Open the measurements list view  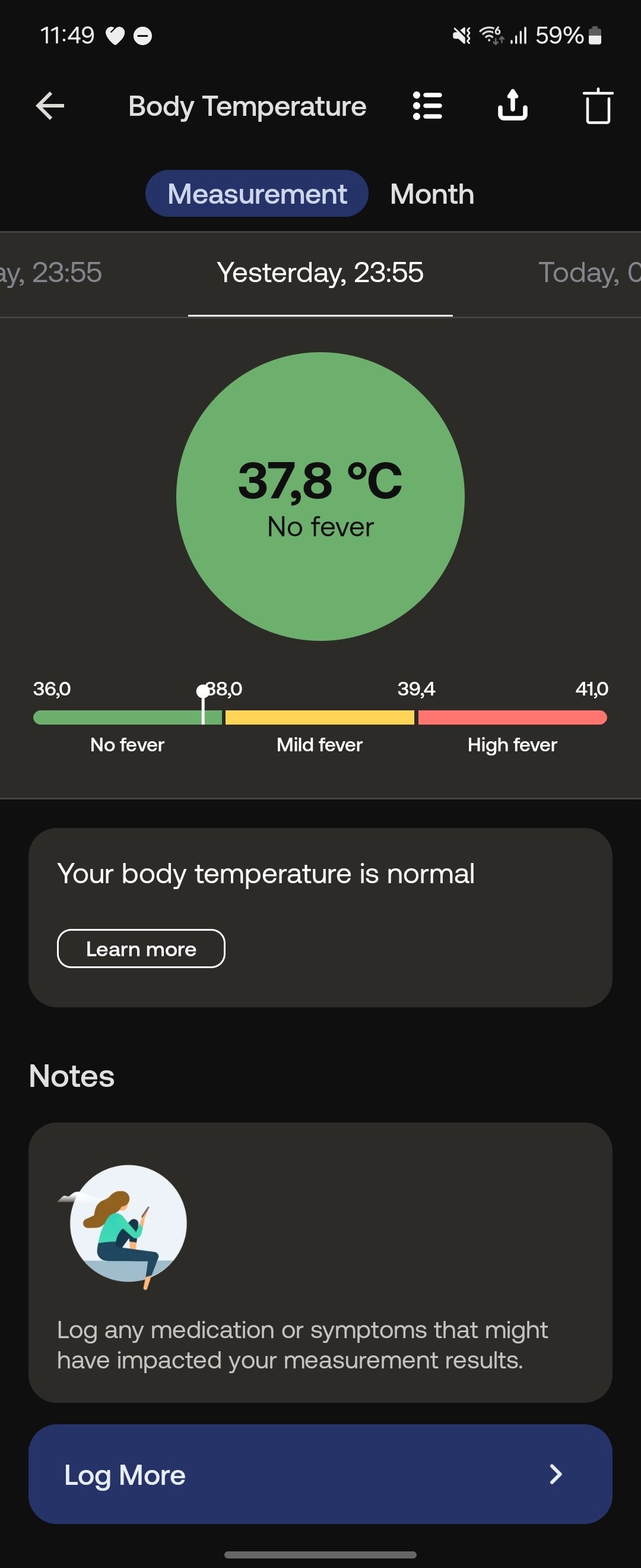click(x=427, y=106)
